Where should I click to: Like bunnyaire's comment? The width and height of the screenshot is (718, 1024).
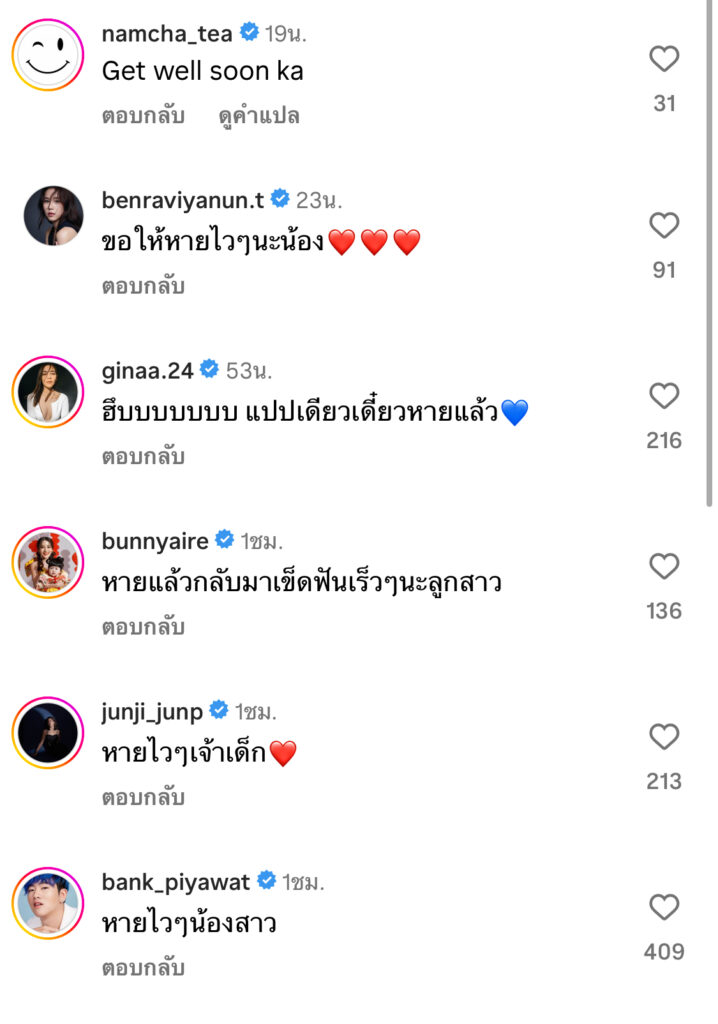[x=664, y=567]
